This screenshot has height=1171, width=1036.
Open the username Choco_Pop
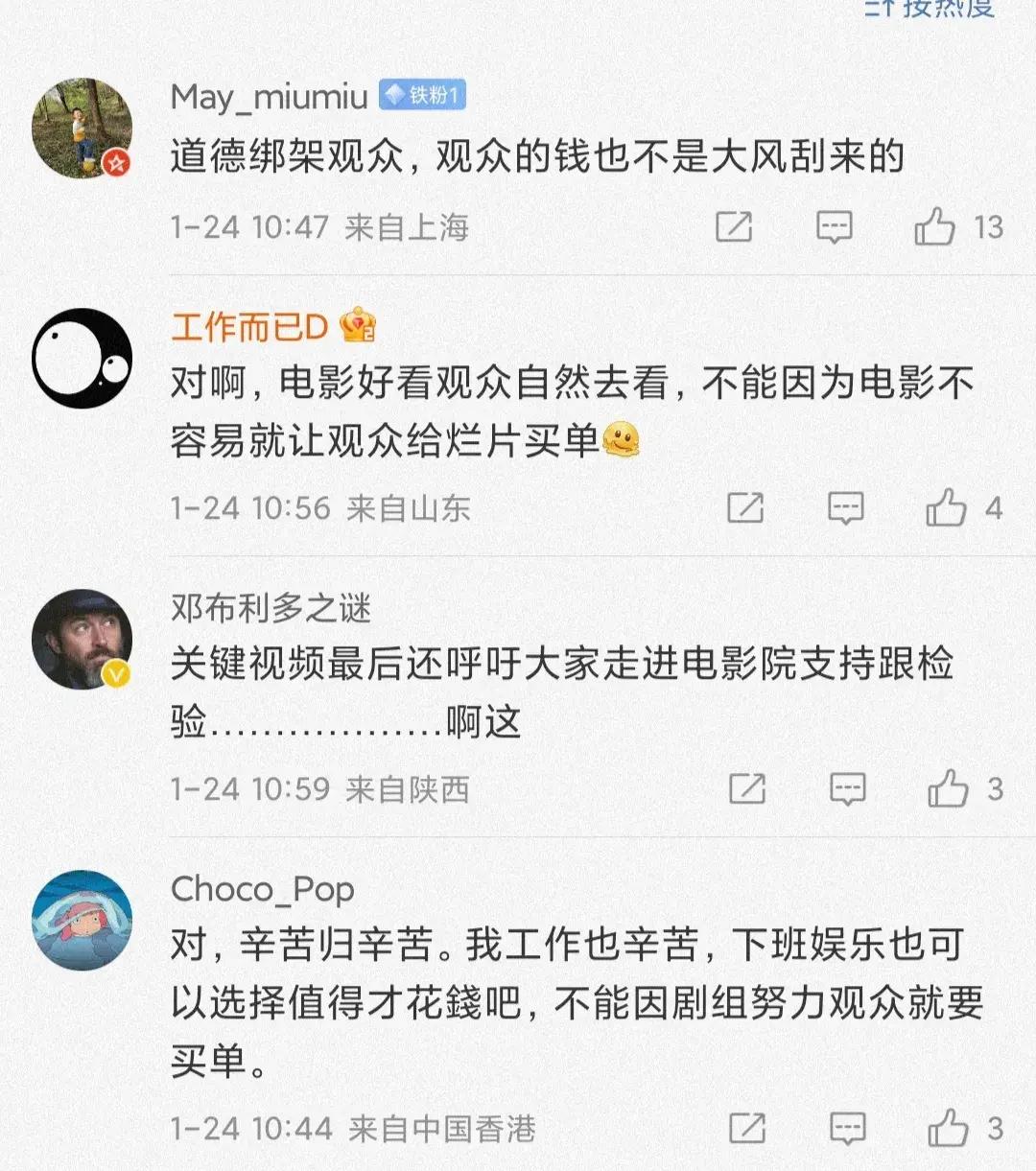point(262,890)
